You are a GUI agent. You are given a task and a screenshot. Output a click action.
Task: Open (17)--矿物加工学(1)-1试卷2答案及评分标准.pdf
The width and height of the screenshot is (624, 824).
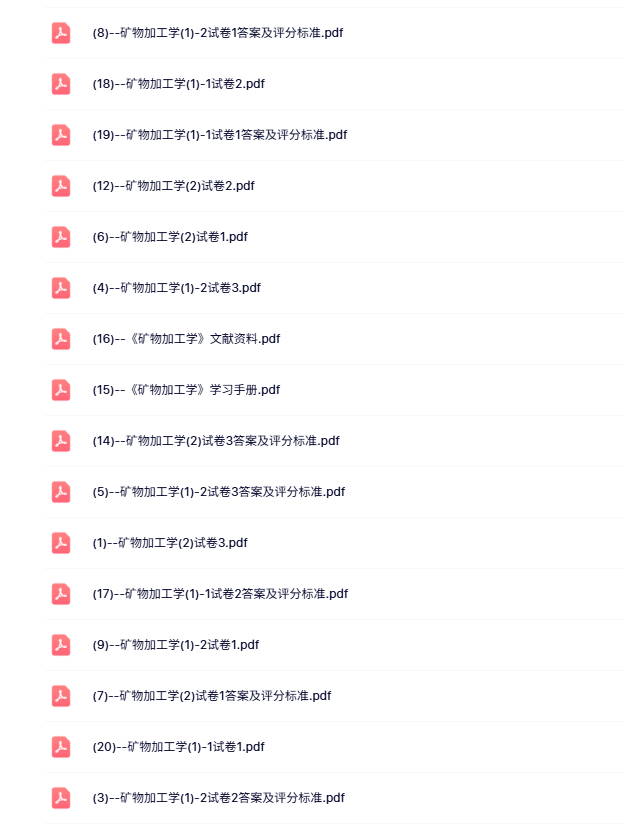[220, 594]
